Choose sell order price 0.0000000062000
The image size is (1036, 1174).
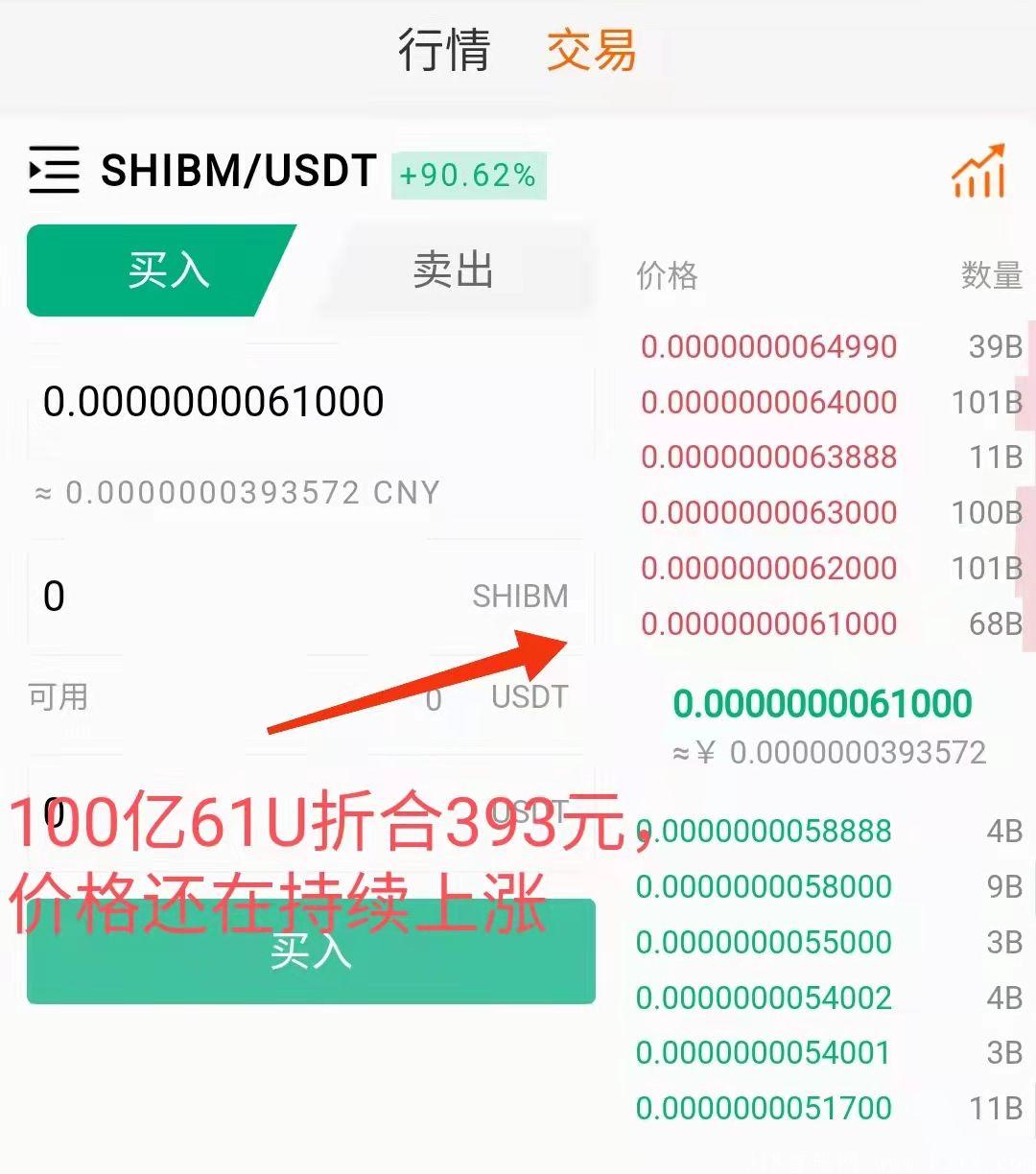769,568
